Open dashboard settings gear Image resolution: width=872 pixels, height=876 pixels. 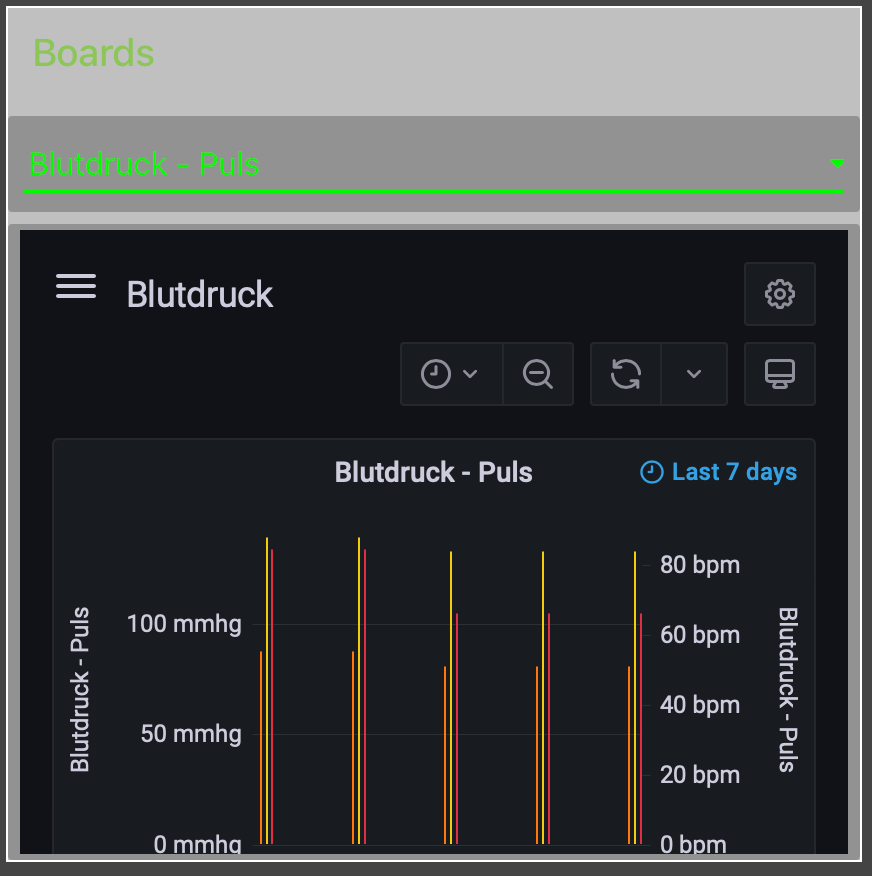click(x=779, y=294)
